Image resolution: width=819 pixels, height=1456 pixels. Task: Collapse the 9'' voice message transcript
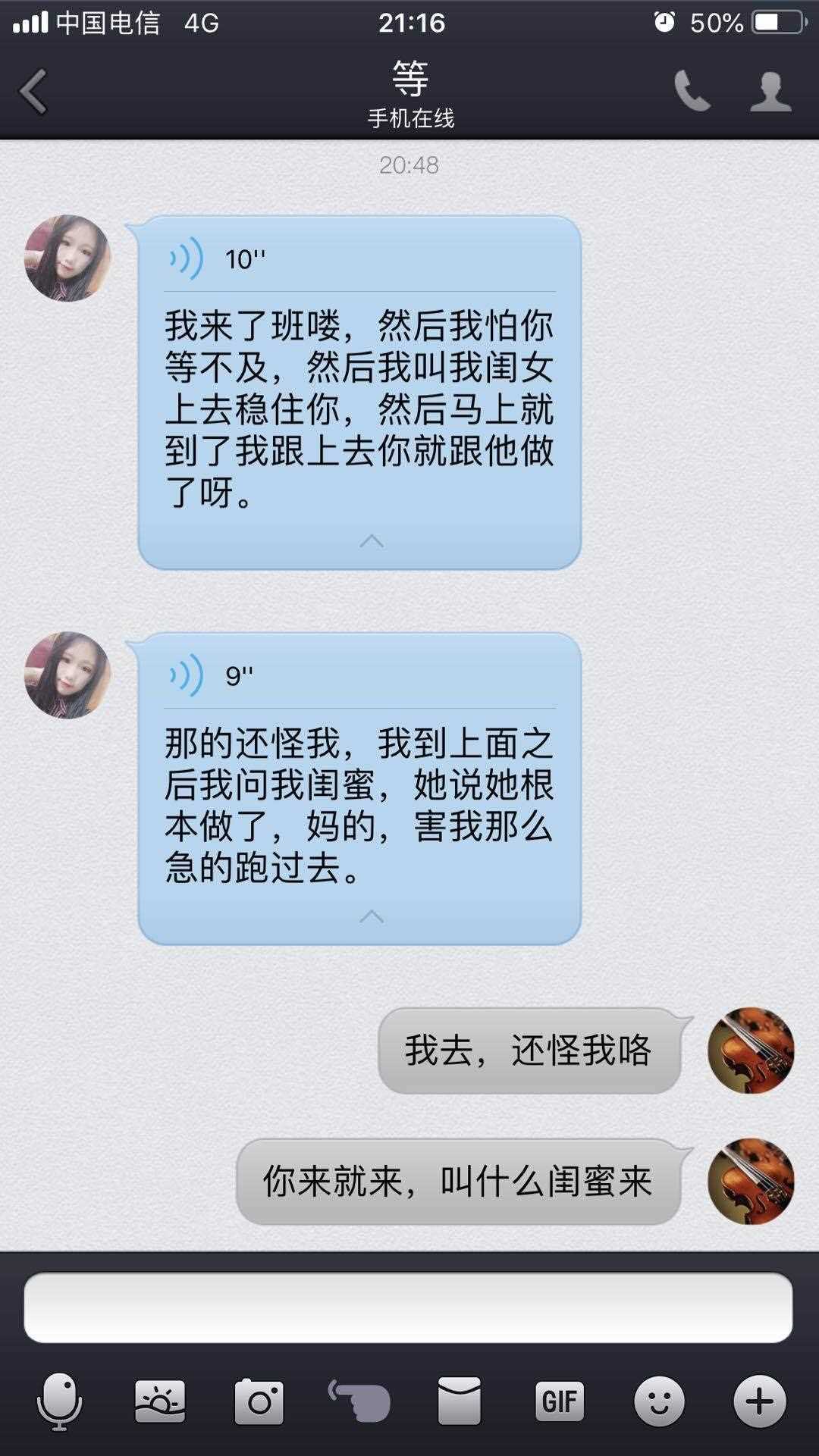371,916
